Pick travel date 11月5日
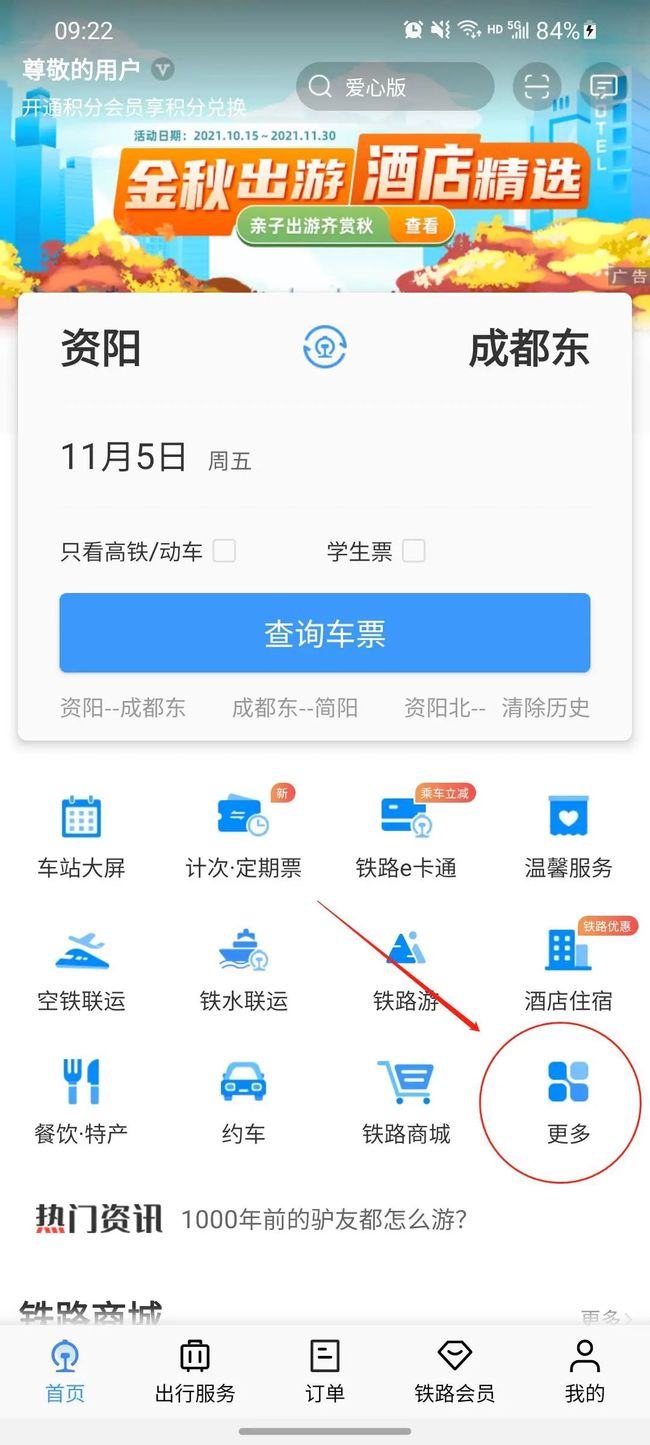 point(124,458)
